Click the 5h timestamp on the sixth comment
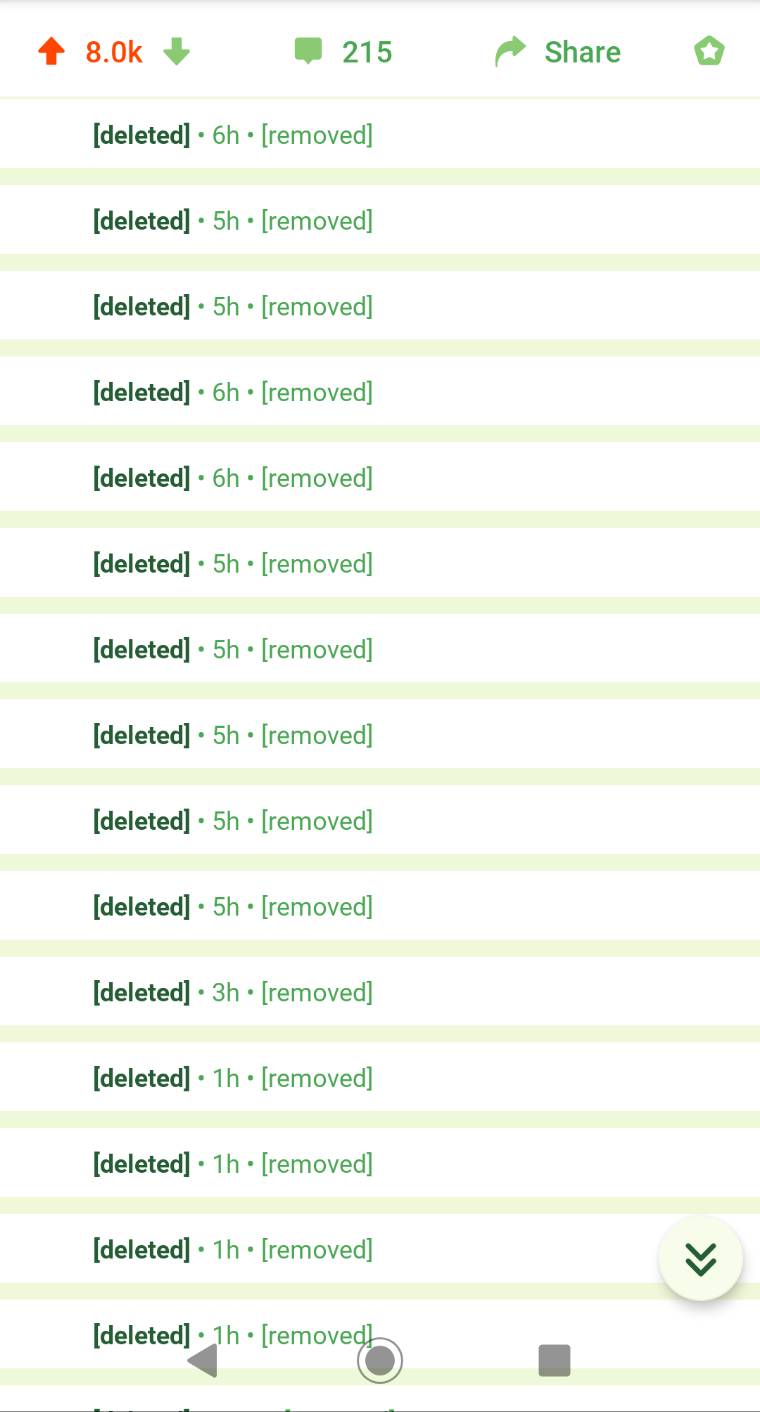The height and width of the screenshot is (1412, 760). coord(225,563)
